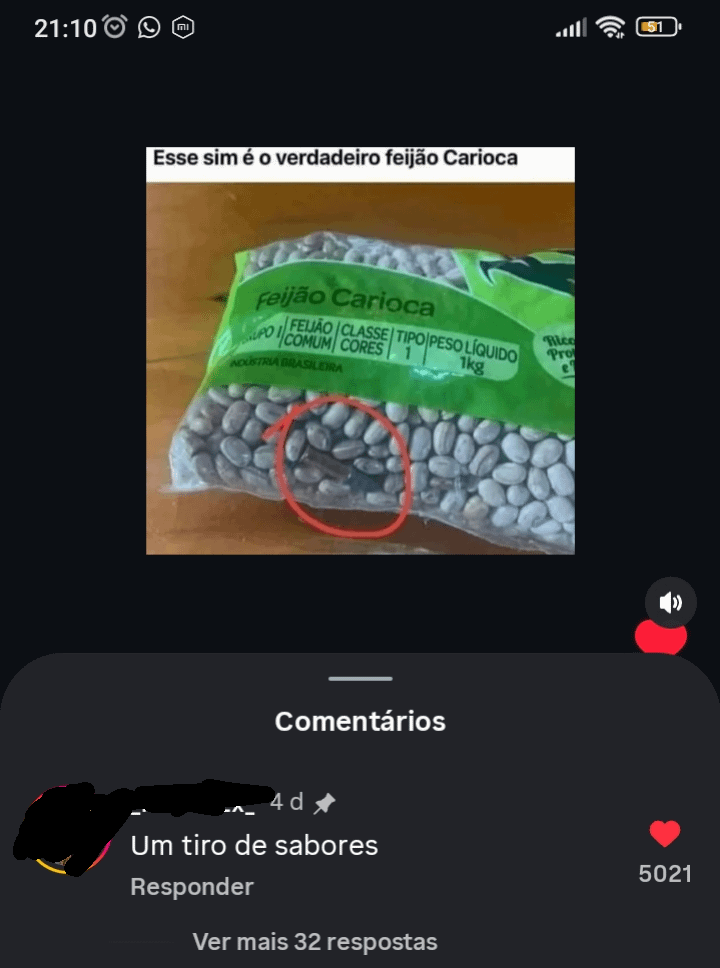Expand "Ver mais 32 respostas"

(315, 942)
